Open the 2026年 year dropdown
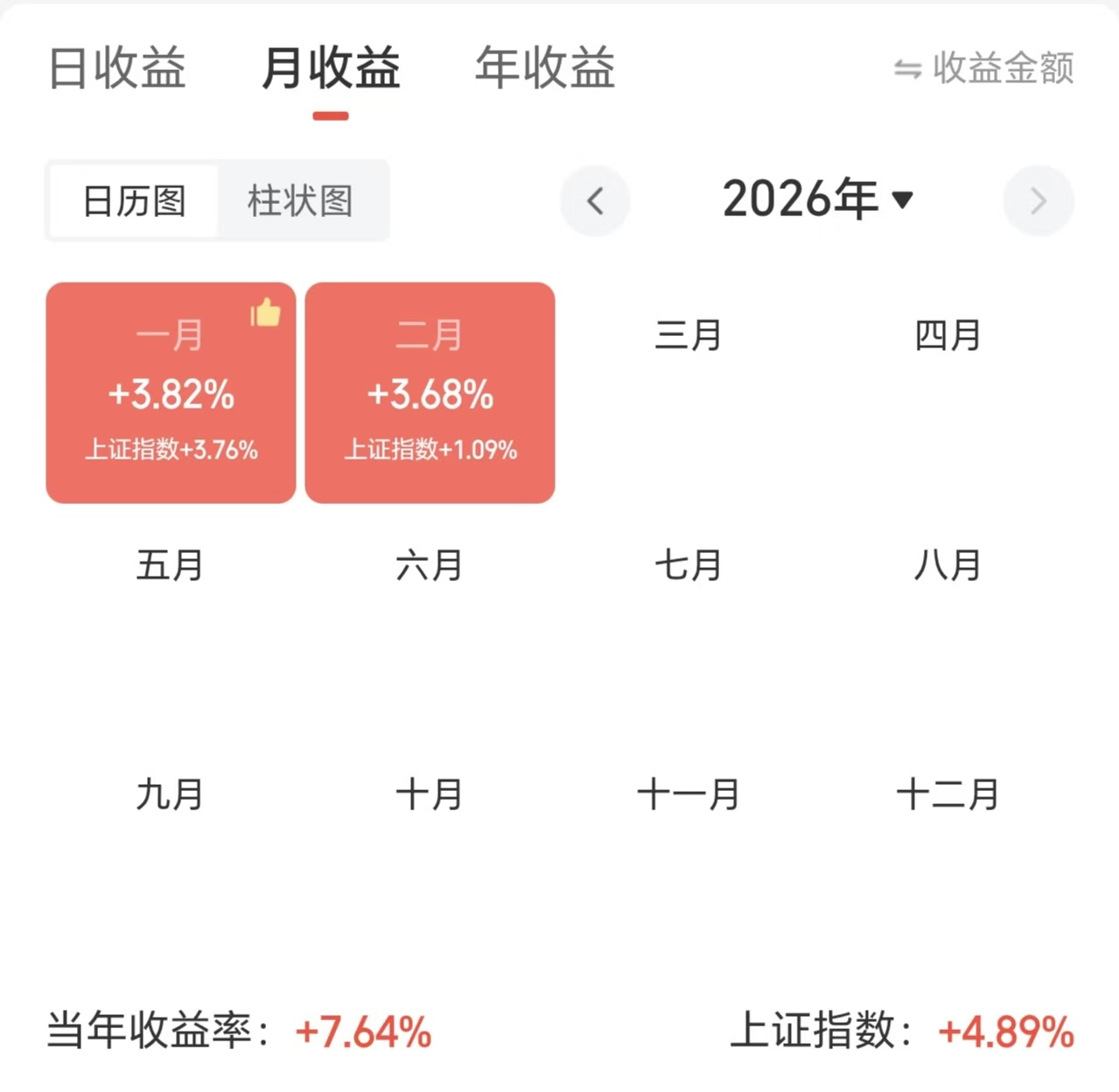This screenshot has height=1092, width=1119. [817, 199]
